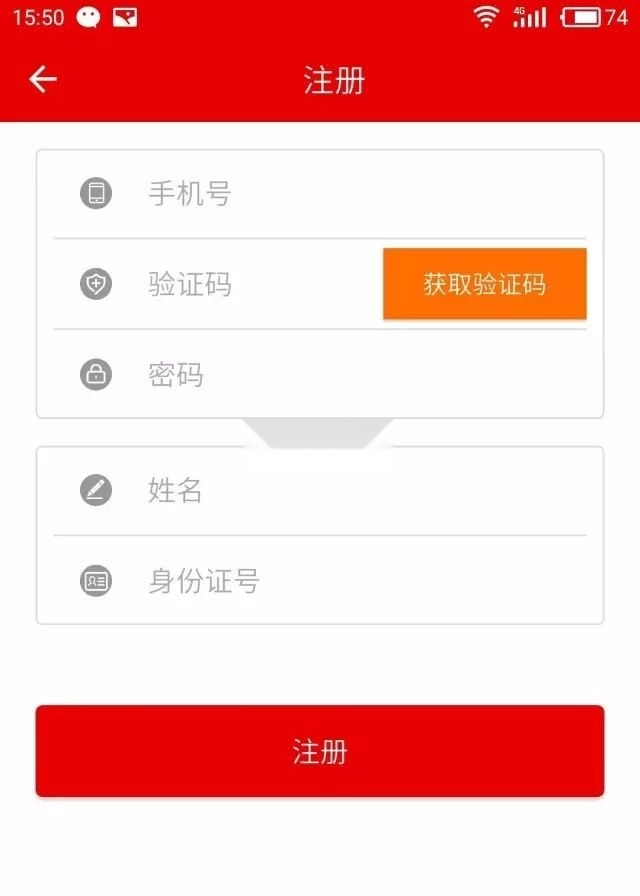Request a code with 获取验证码
Image resolution: width=640 pixels, height=896 pixels.
pos(484,284)
